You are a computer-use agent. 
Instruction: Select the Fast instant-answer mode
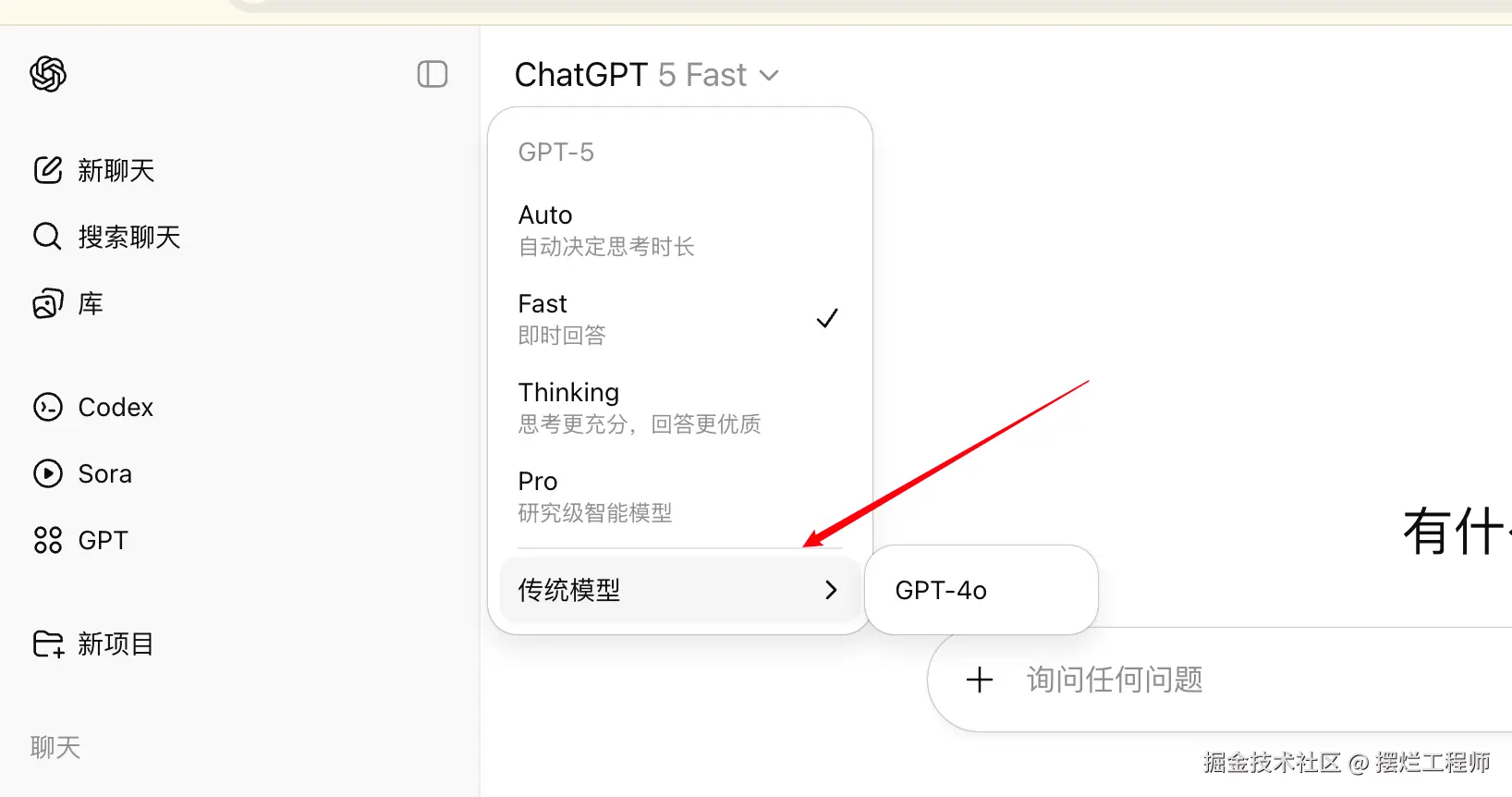pyautogui.click(x=679, y=318)
